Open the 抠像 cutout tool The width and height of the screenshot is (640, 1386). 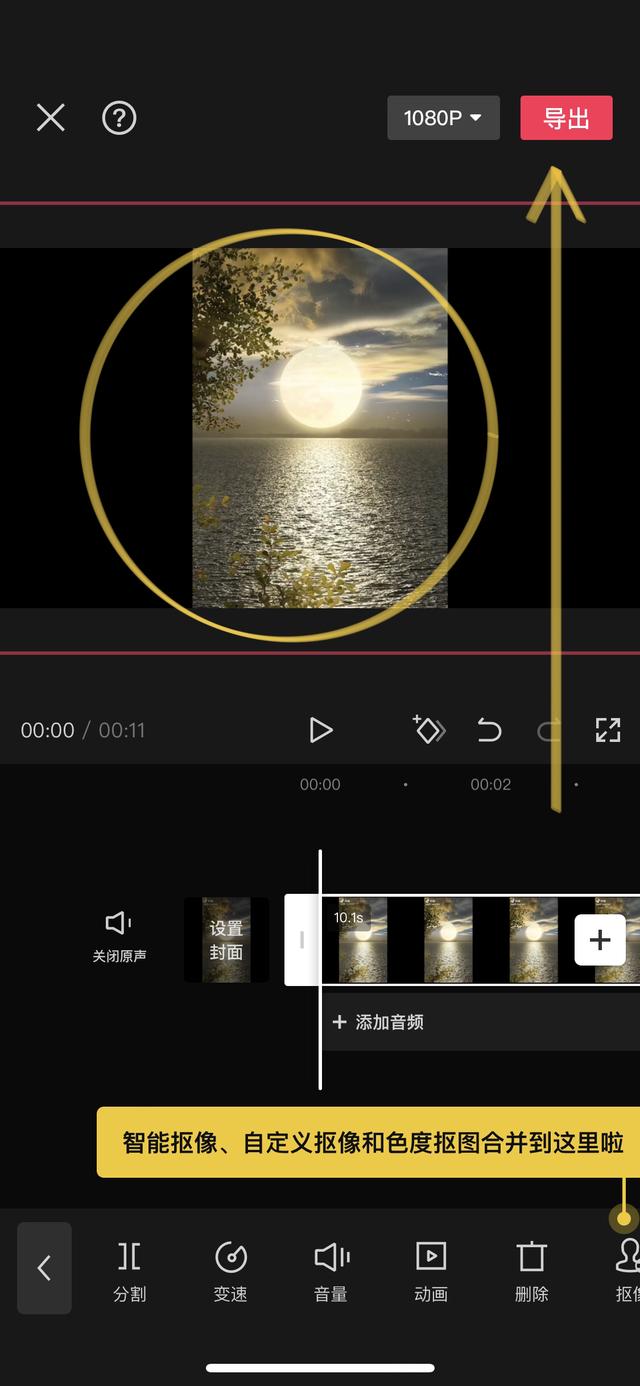click(626, 1270)
